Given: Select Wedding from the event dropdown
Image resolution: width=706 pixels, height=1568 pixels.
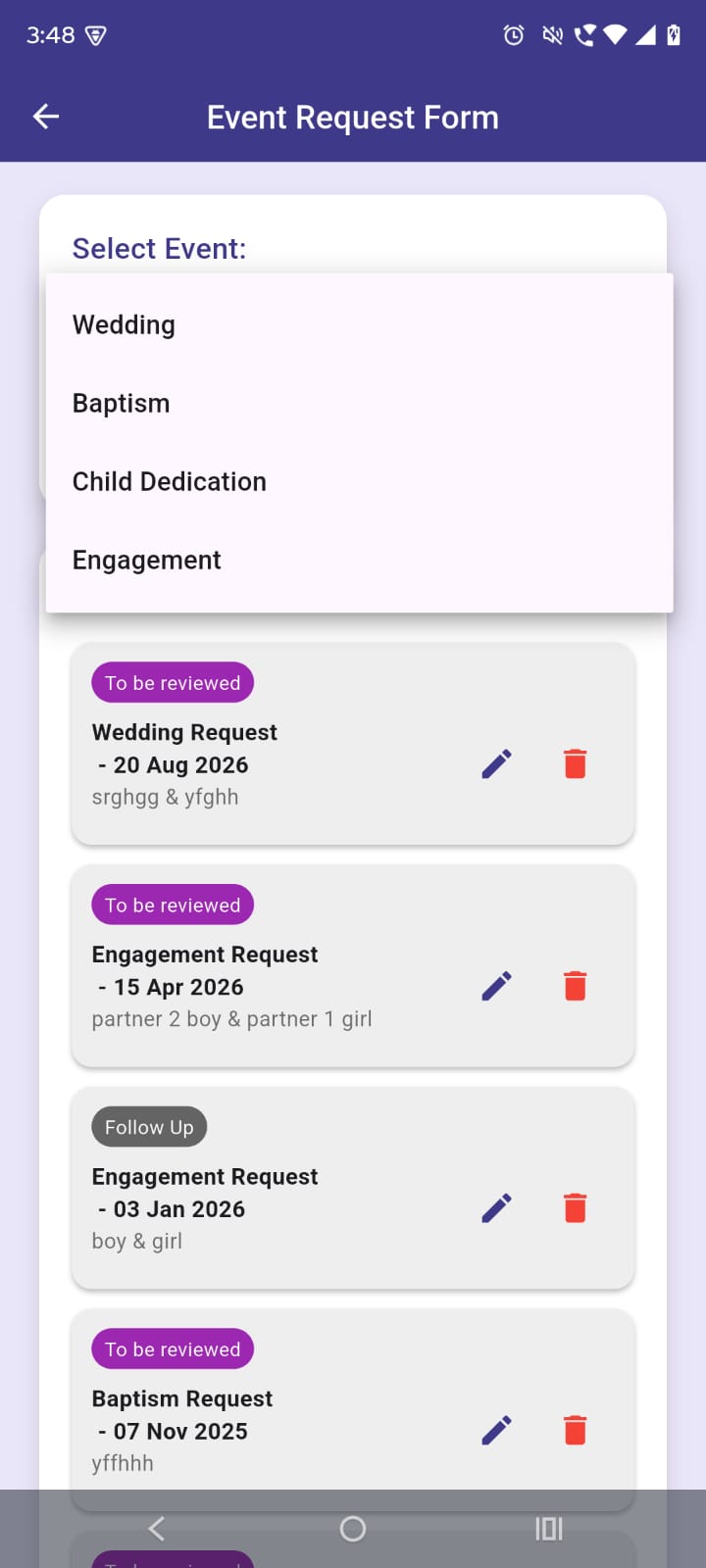Looking at the screenshot, I should pyautogui.click(x=124, y=325).
